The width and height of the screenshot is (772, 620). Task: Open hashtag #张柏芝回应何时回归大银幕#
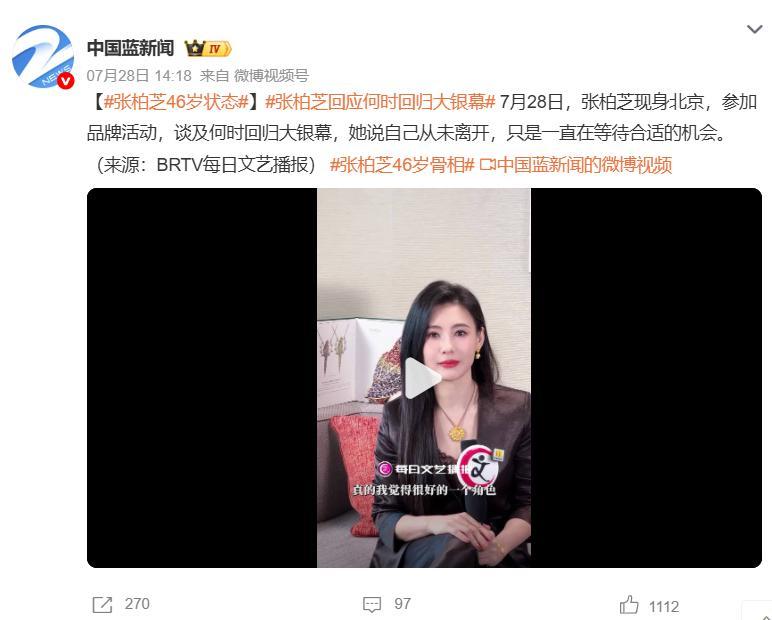380,102
